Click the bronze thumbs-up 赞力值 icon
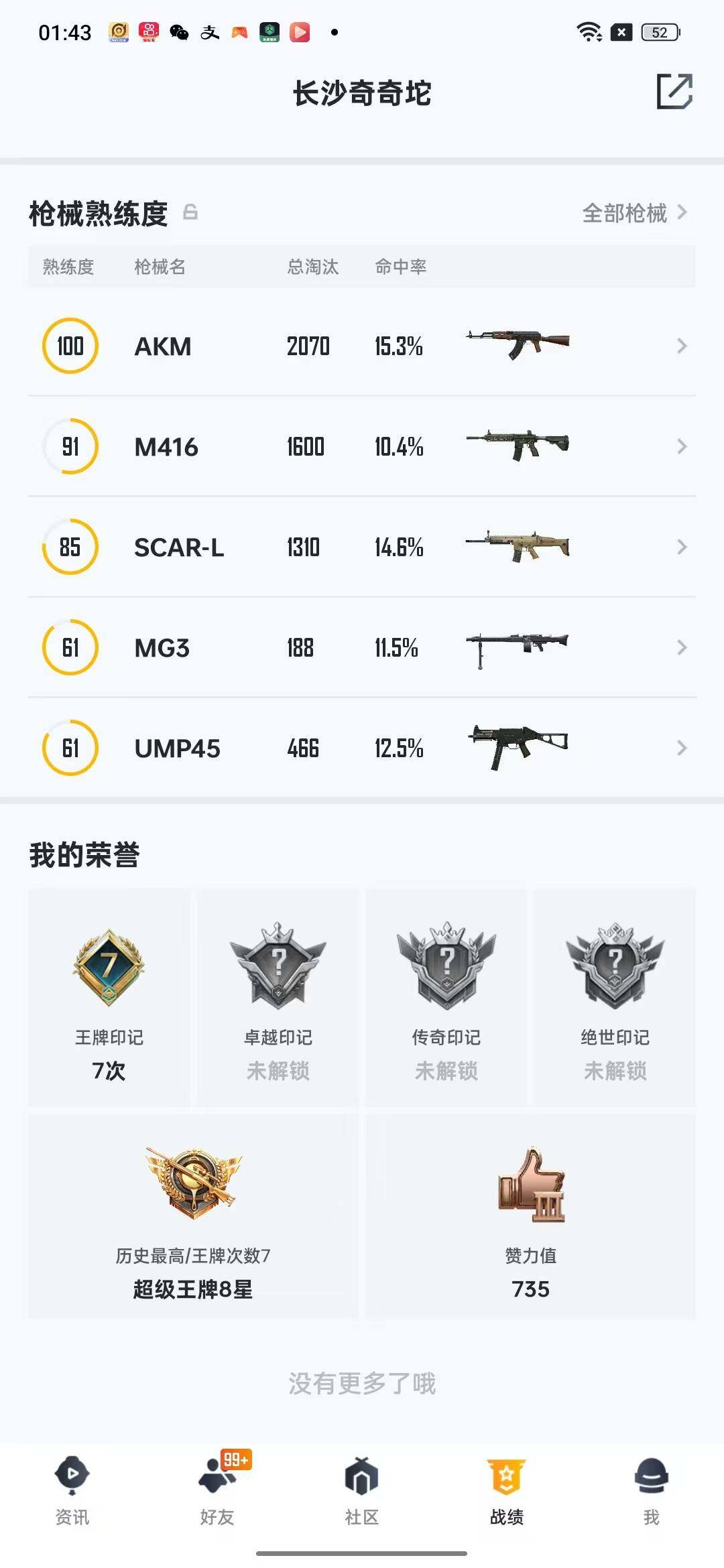The image size is (724, 1568). coord(530,1183)
